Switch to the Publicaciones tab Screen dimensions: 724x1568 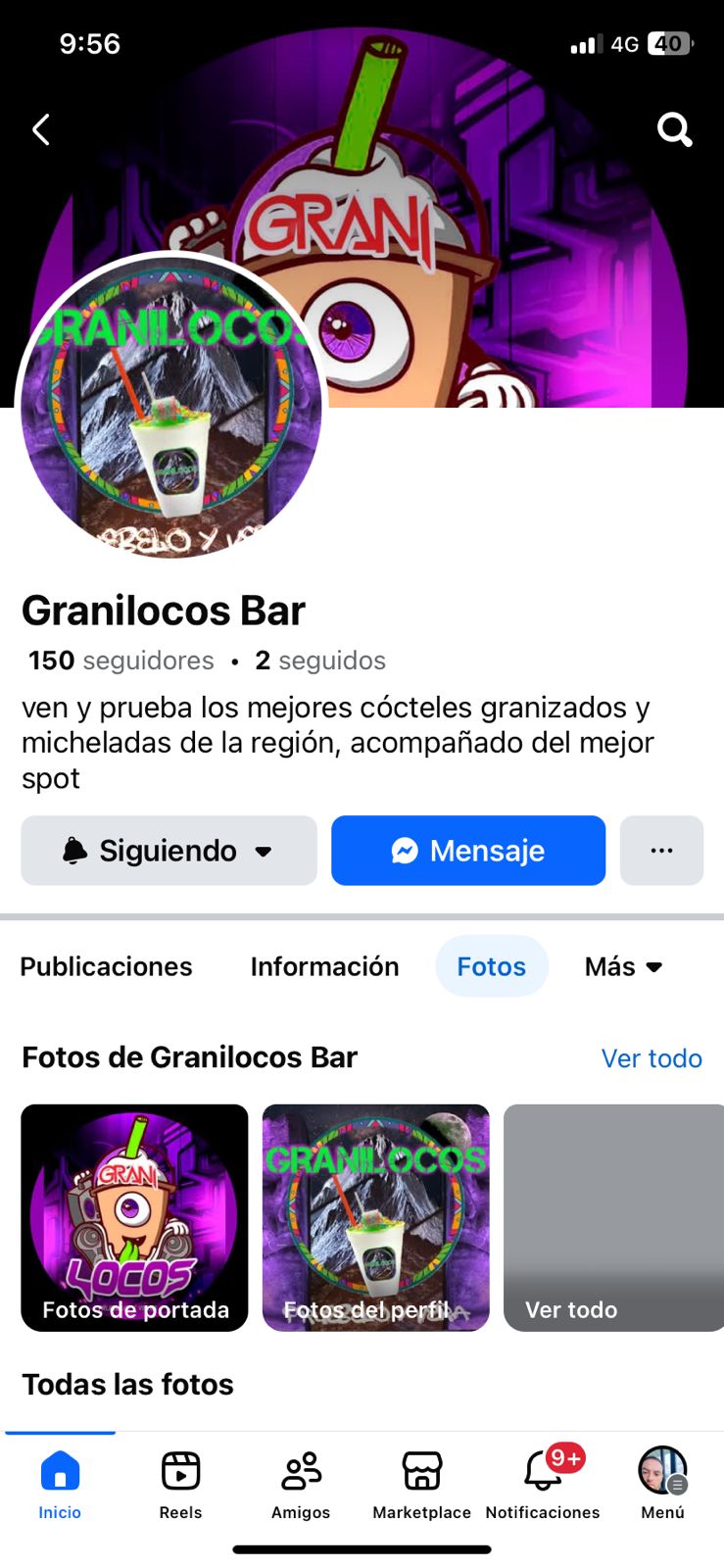pos(106,966)
